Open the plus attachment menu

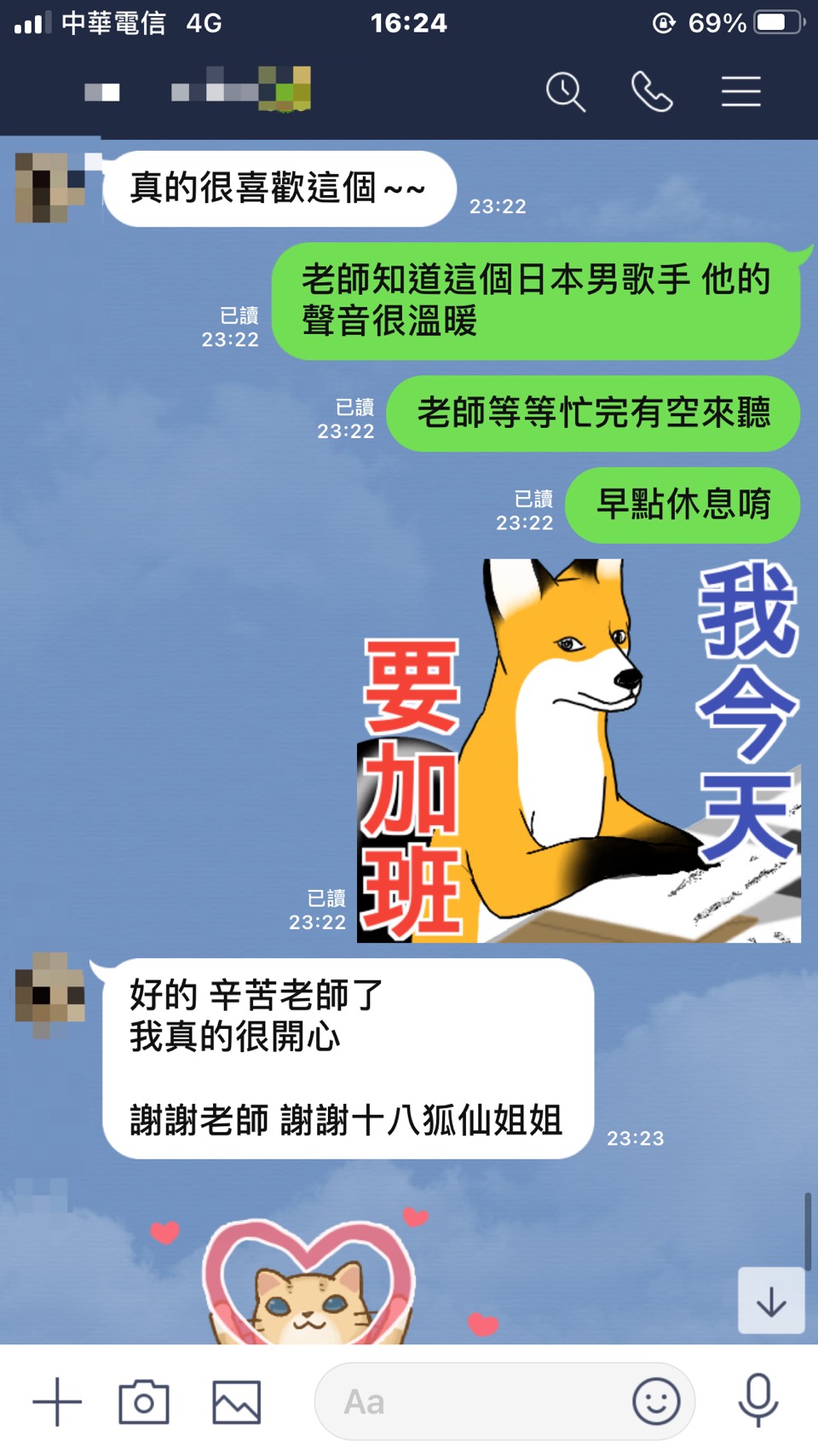pos(57,1401)
